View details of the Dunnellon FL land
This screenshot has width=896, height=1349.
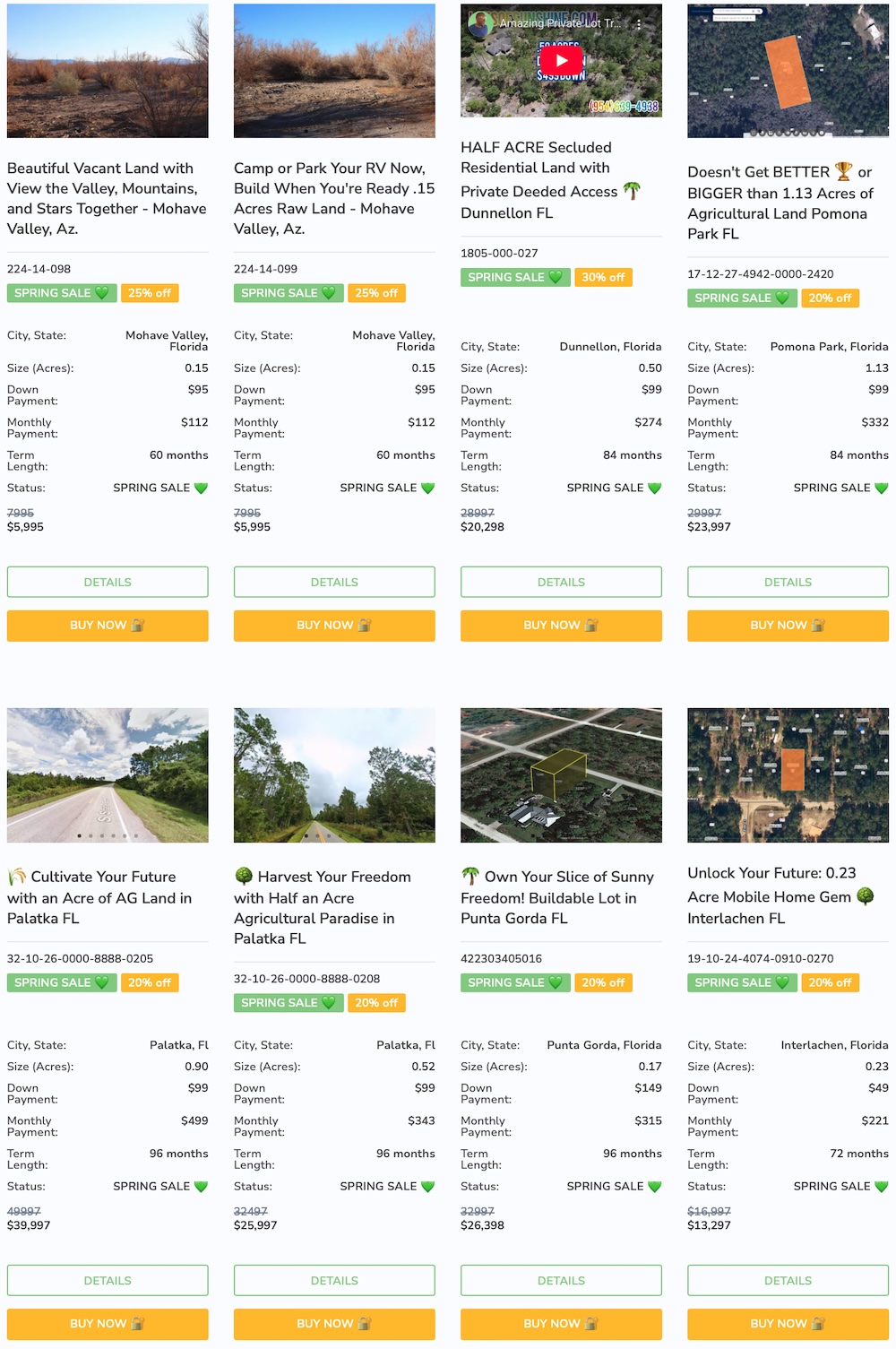[x=561, y=582]
